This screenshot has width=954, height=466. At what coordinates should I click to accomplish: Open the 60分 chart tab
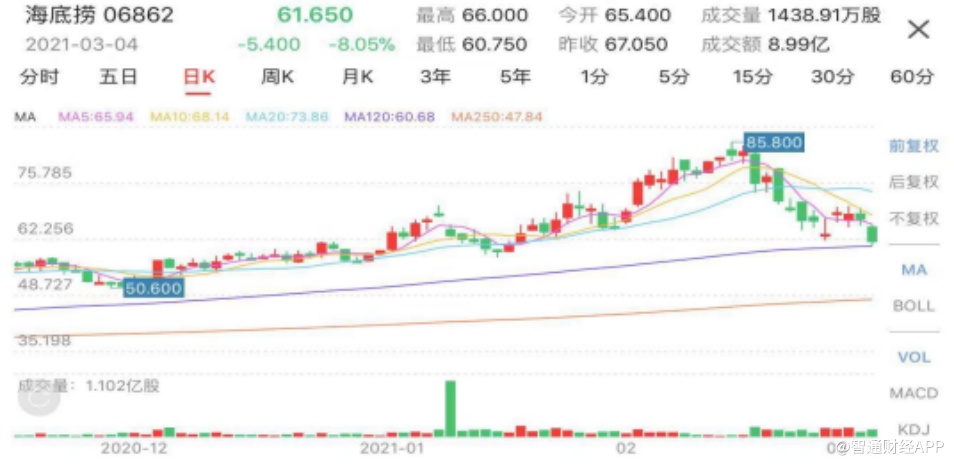click(911, 77)
